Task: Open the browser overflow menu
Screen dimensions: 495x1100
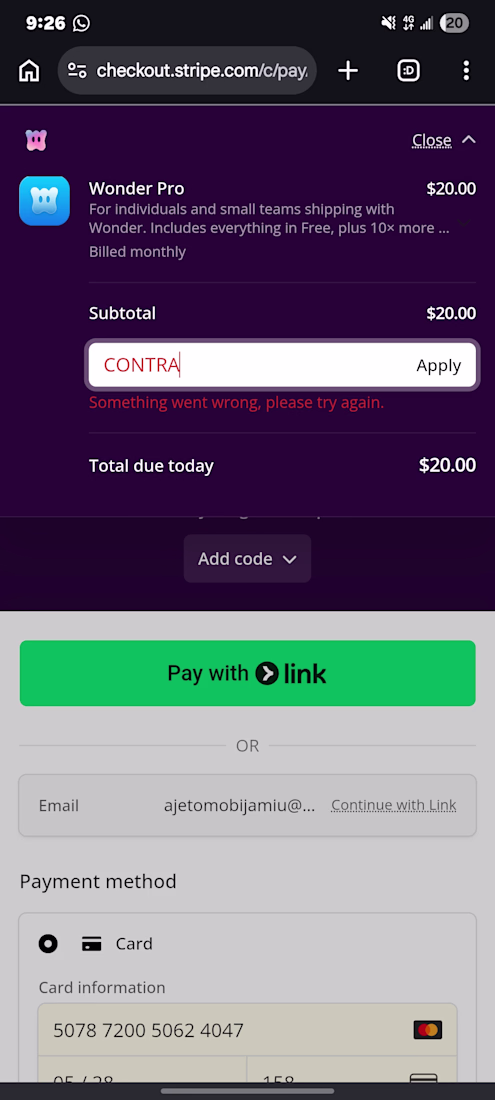Action: point(466,70)
